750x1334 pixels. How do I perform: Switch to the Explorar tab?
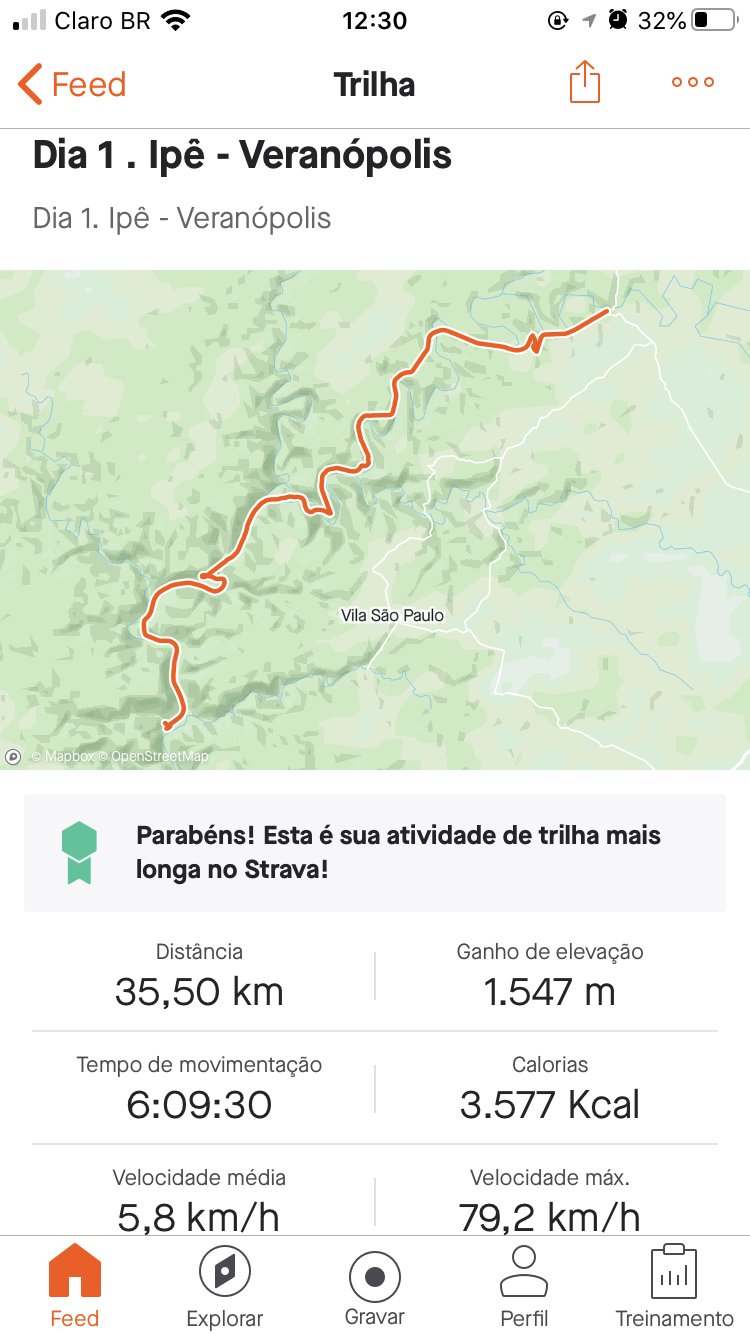225,1285
